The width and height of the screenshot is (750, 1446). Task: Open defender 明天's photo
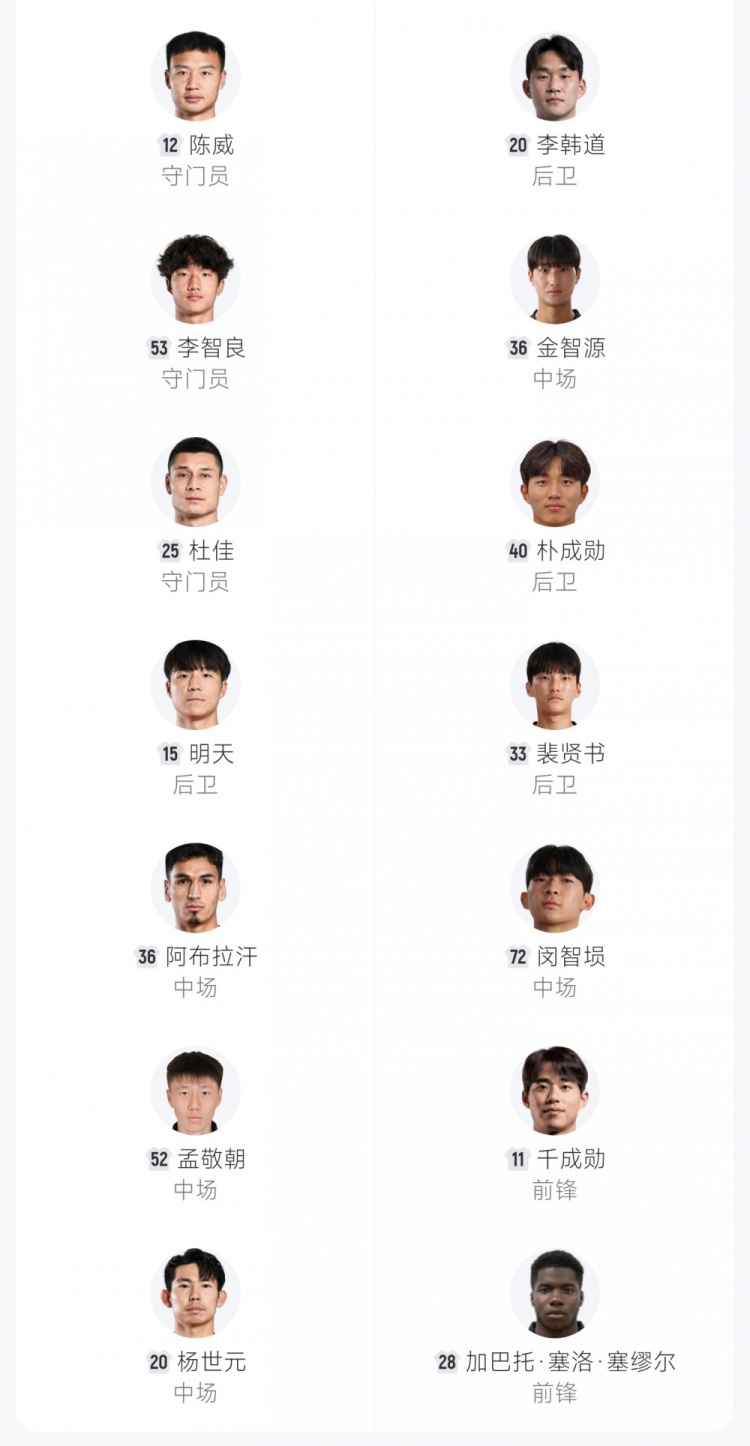click(195, 683)
